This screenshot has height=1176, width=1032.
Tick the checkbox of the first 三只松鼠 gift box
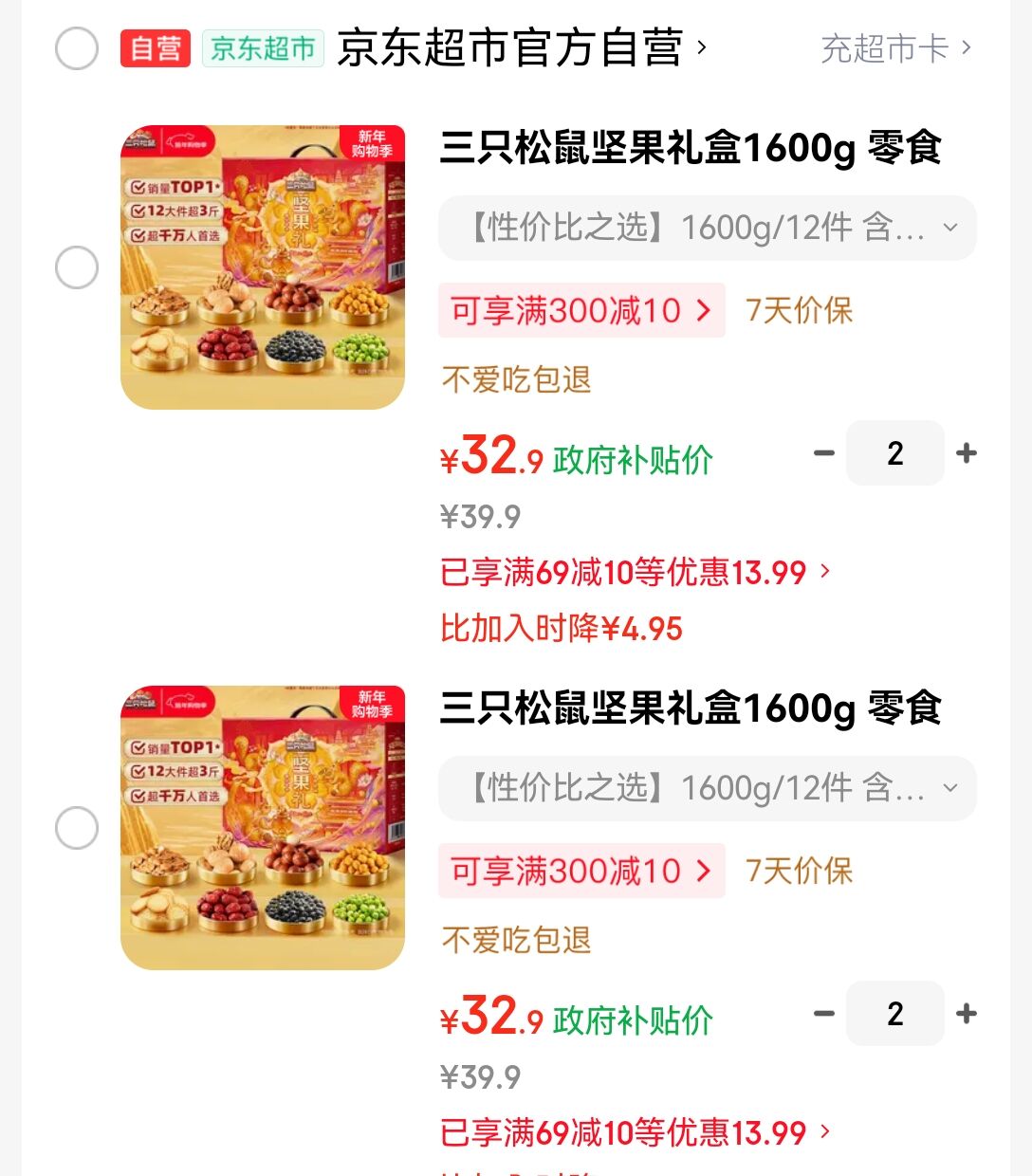tap(77, 267)
